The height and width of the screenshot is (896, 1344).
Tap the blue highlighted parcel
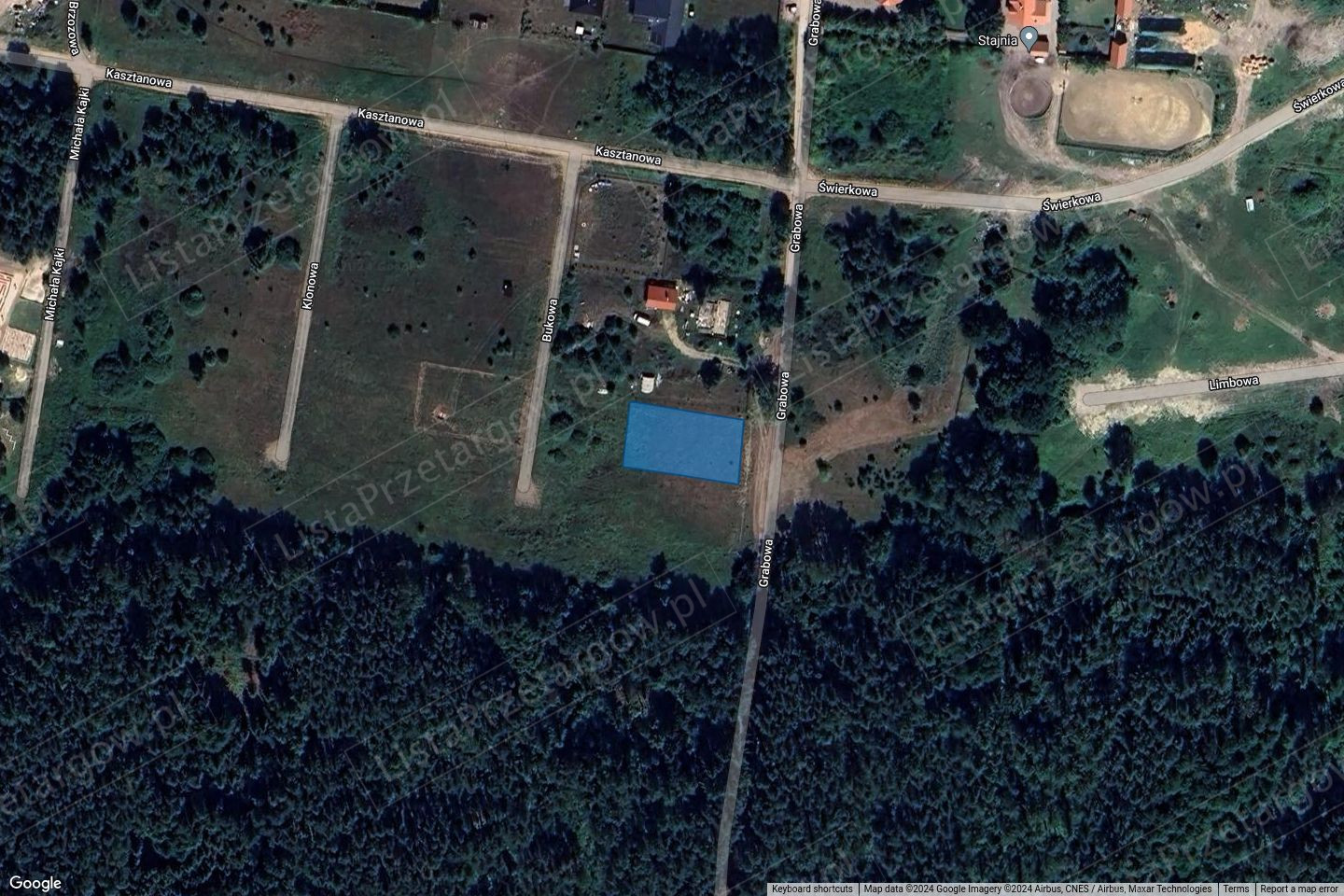[683, 443]
